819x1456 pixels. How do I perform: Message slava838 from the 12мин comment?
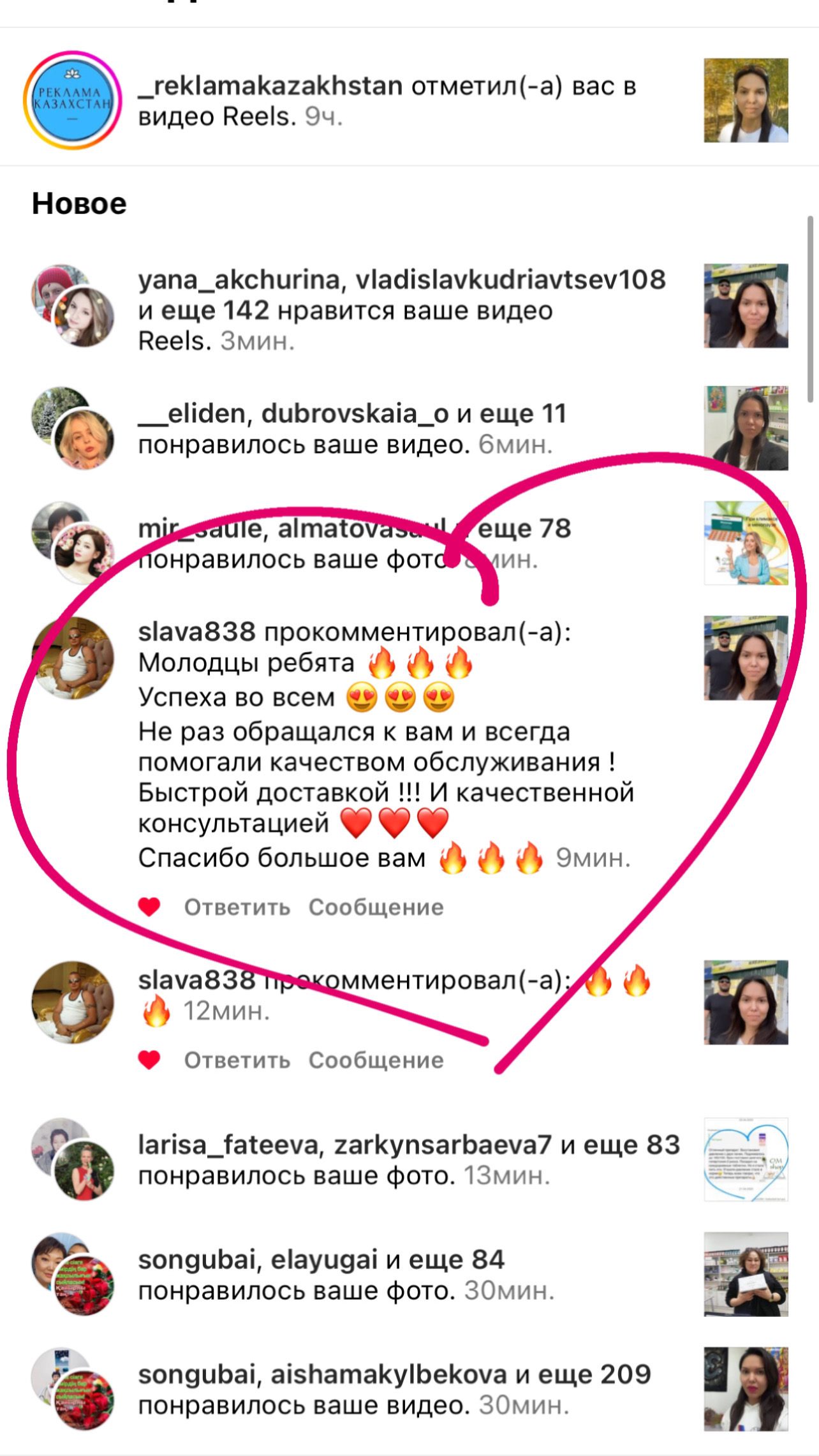point(376,1060)
